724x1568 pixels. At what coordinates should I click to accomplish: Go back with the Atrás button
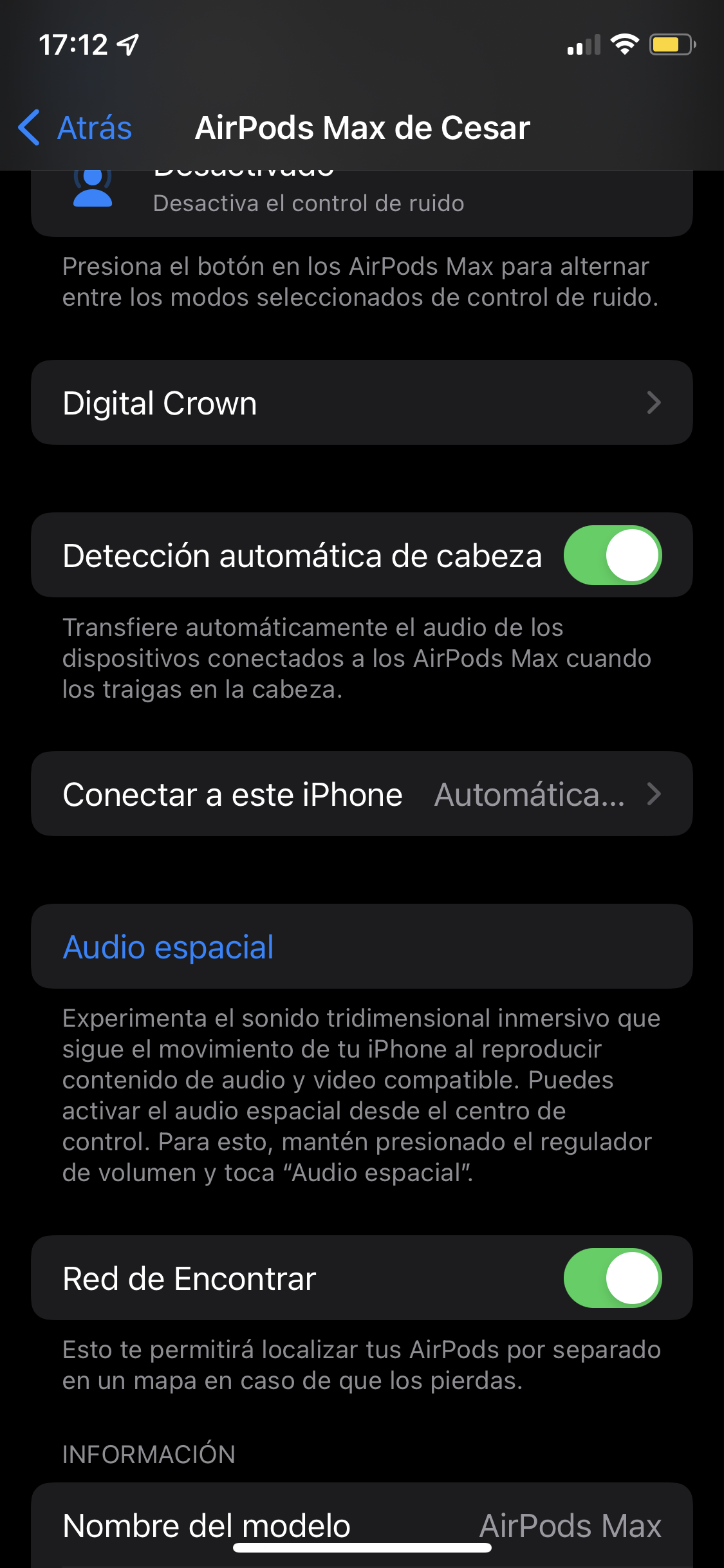pyautogui.click(x=76, y=127)
